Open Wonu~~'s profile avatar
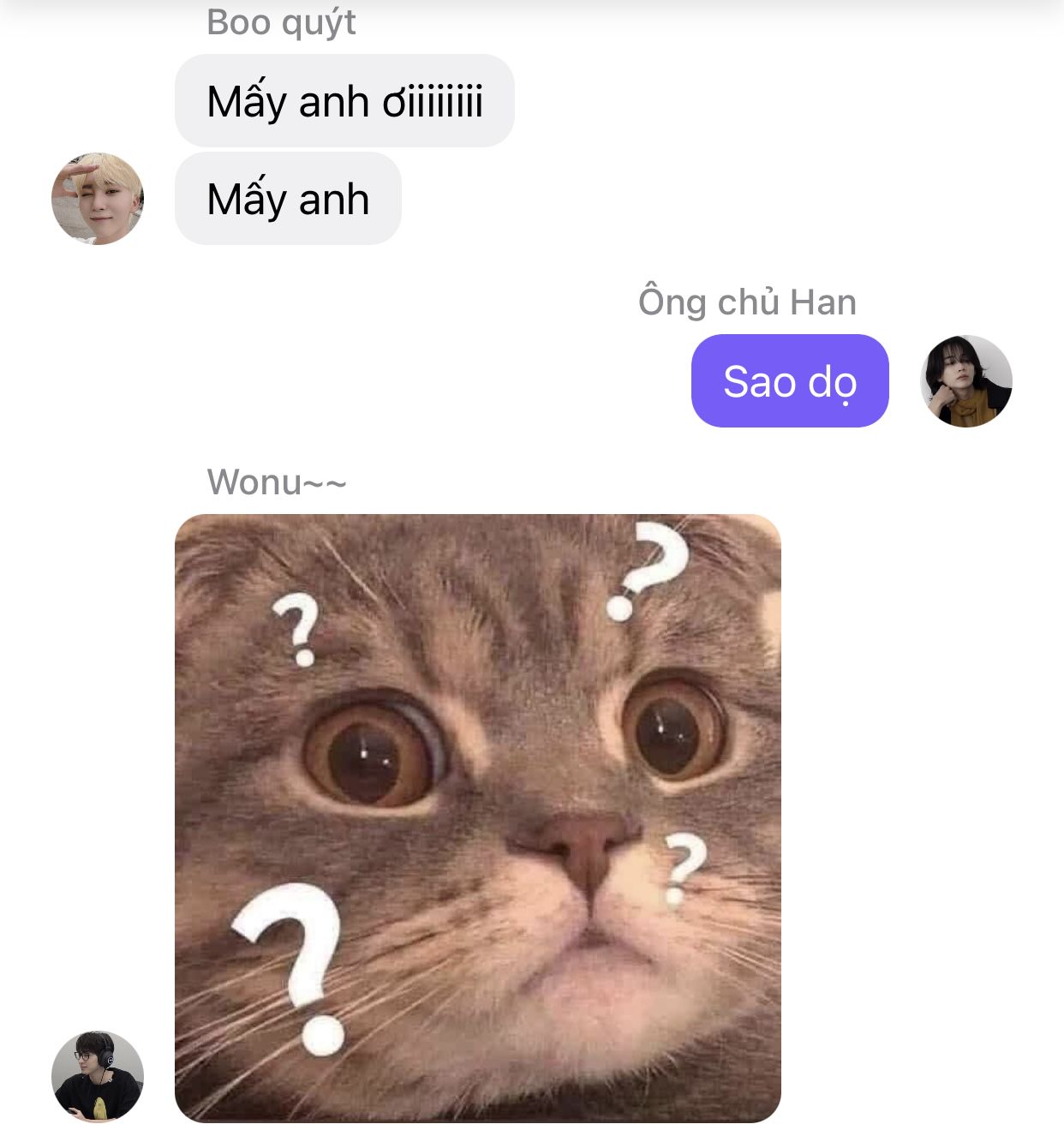The height and width of the screenshot is (1148, 1064). pos(98,1076)
